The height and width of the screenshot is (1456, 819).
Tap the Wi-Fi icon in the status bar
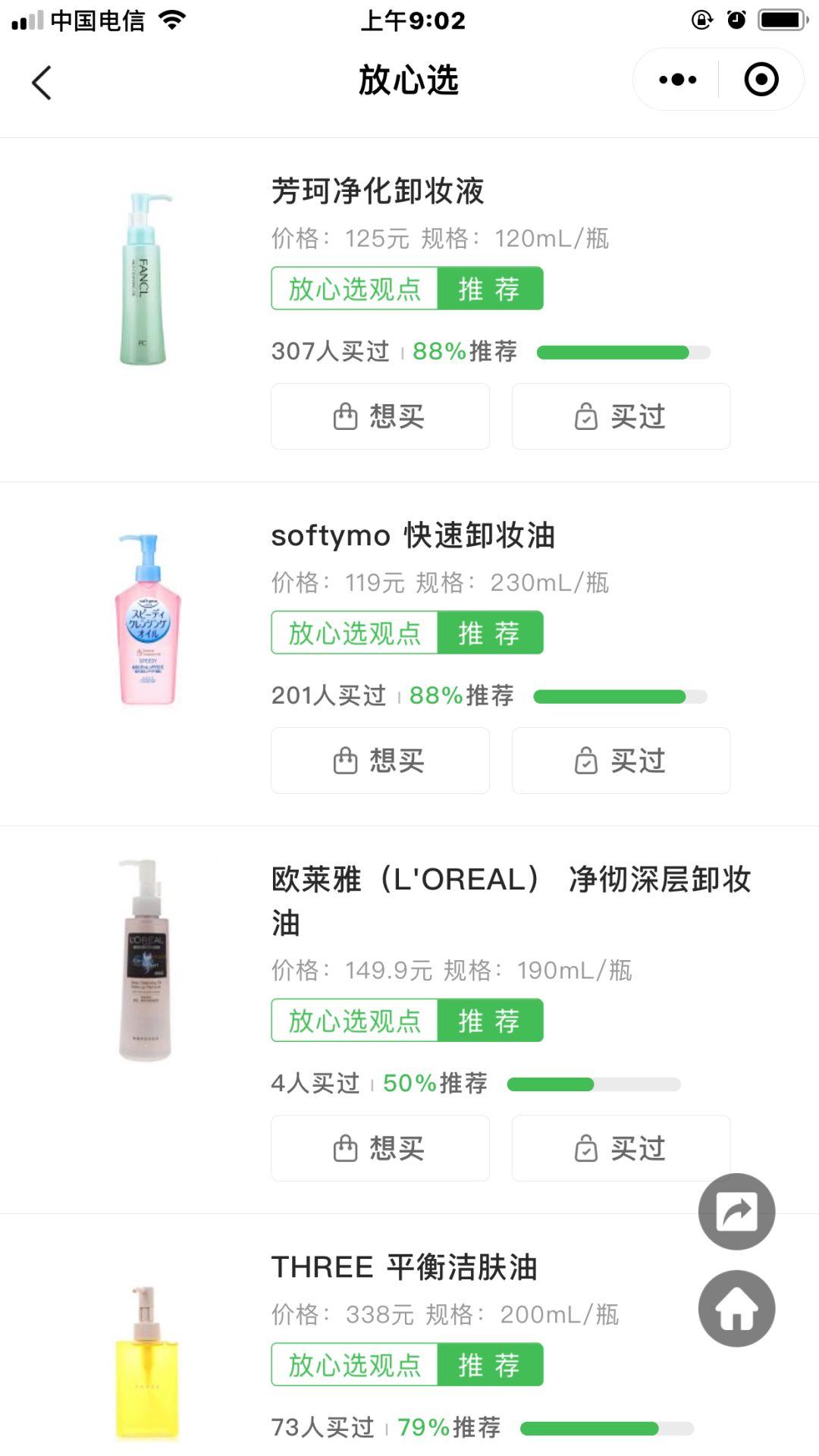click(171, 21)
